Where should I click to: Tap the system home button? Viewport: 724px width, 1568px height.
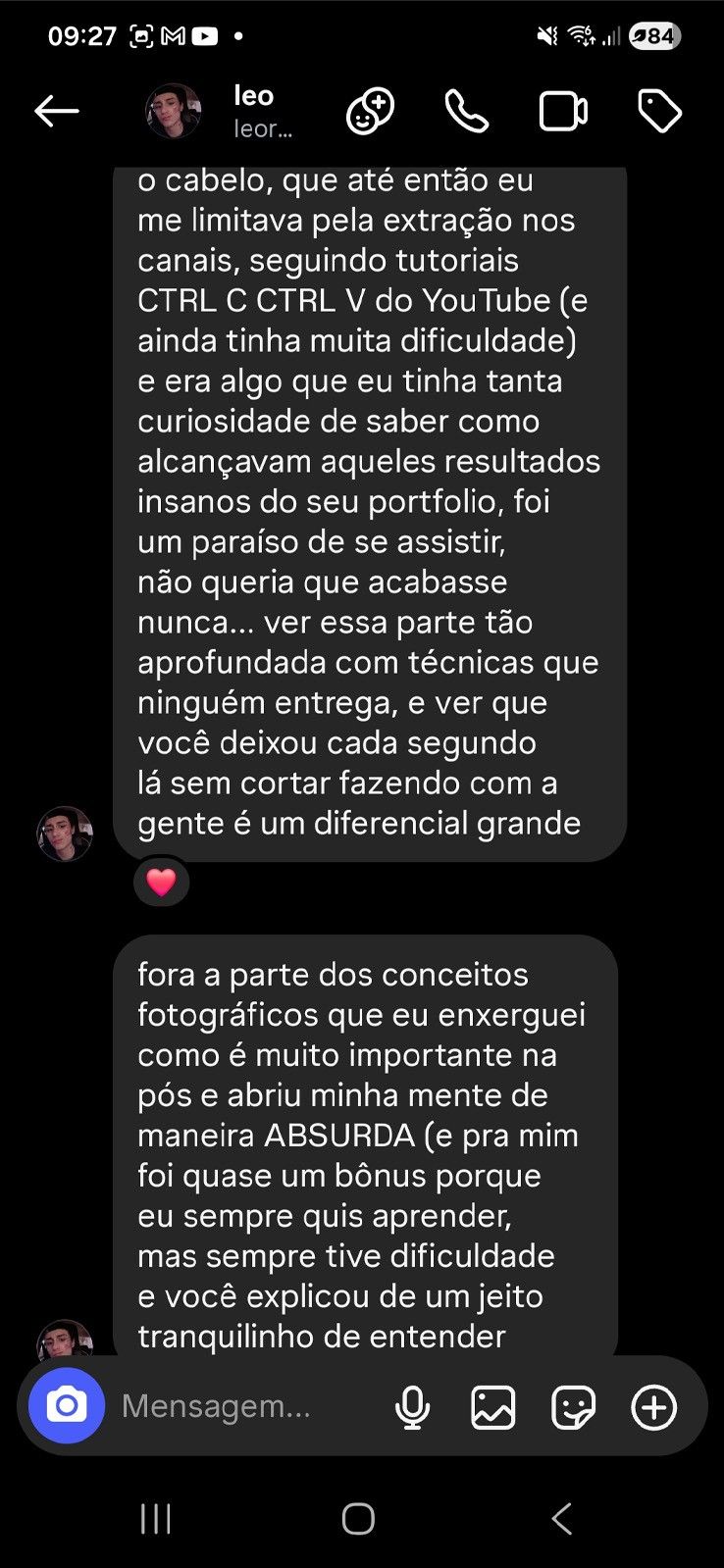coord(358,1518)
